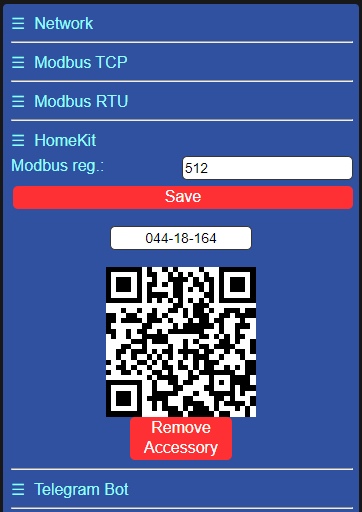Expand the Telegram Bot section

tap(70, 490)
